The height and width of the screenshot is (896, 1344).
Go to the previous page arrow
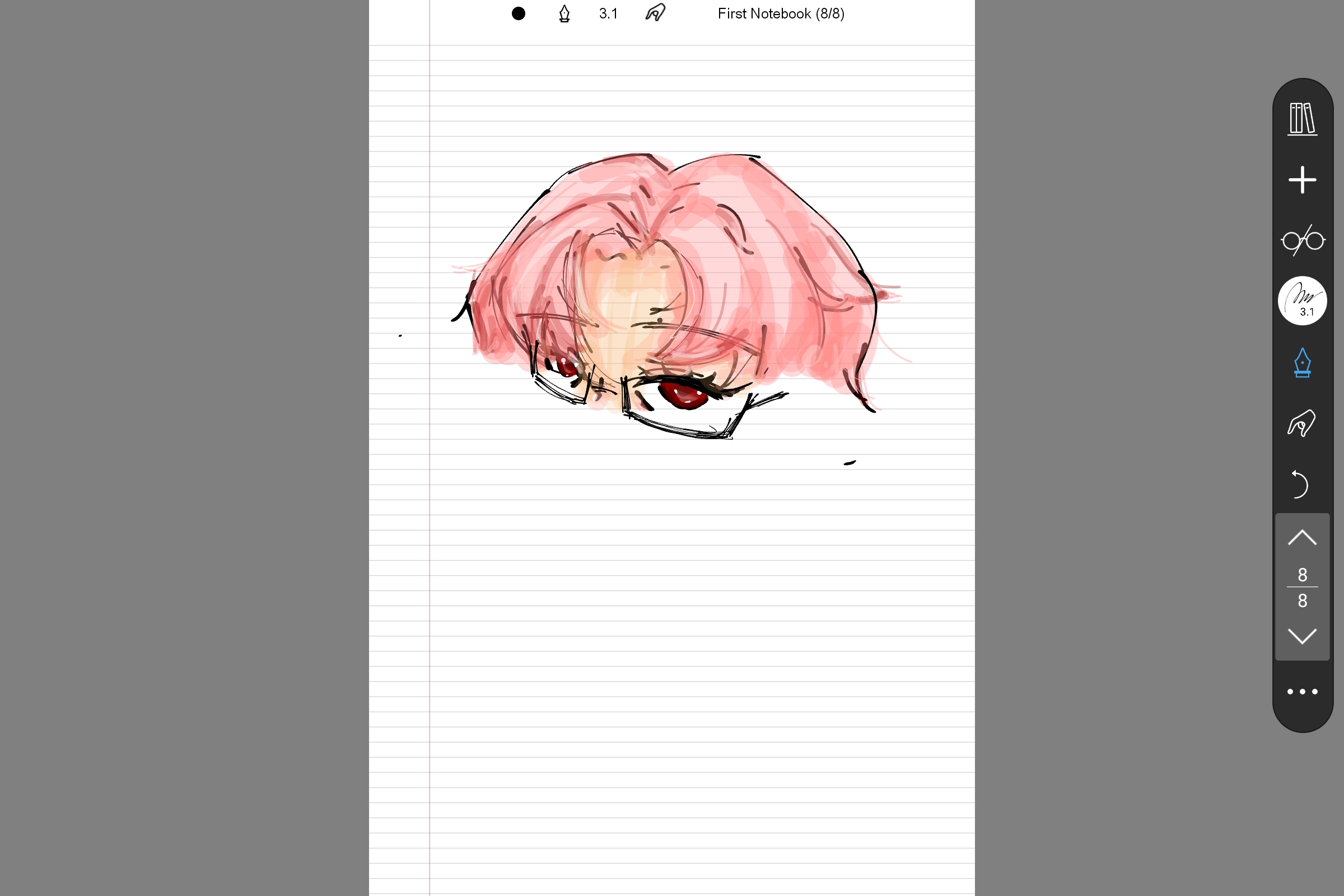[x=1301, y=538]
